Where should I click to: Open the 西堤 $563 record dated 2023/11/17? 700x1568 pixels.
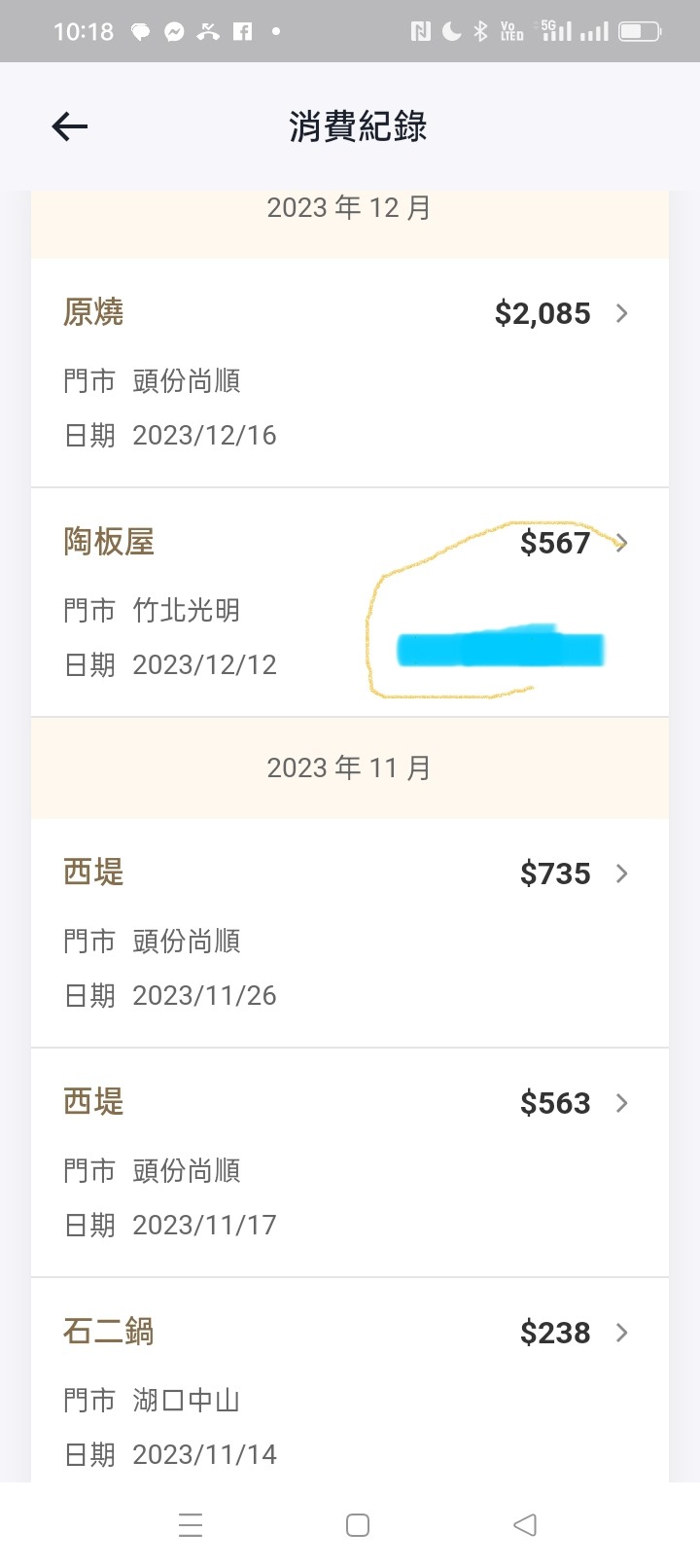tap(350, 1163)
